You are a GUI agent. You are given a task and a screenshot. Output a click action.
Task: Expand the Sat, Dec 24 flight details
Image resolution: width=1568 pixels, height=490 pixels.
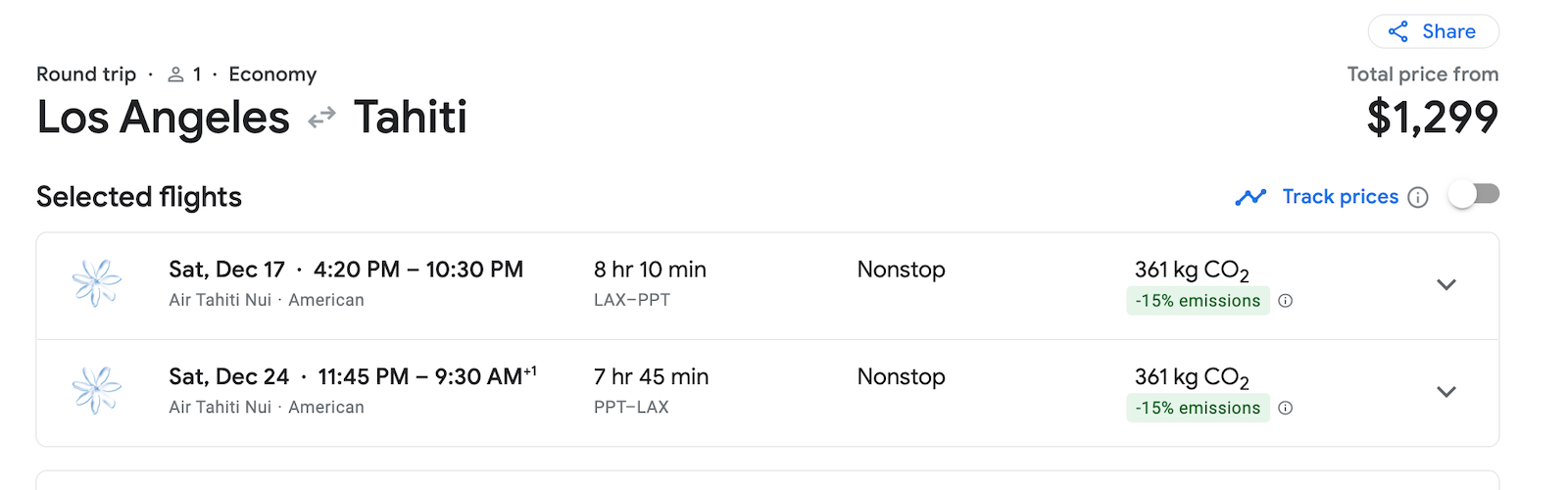click(1445, 392)
